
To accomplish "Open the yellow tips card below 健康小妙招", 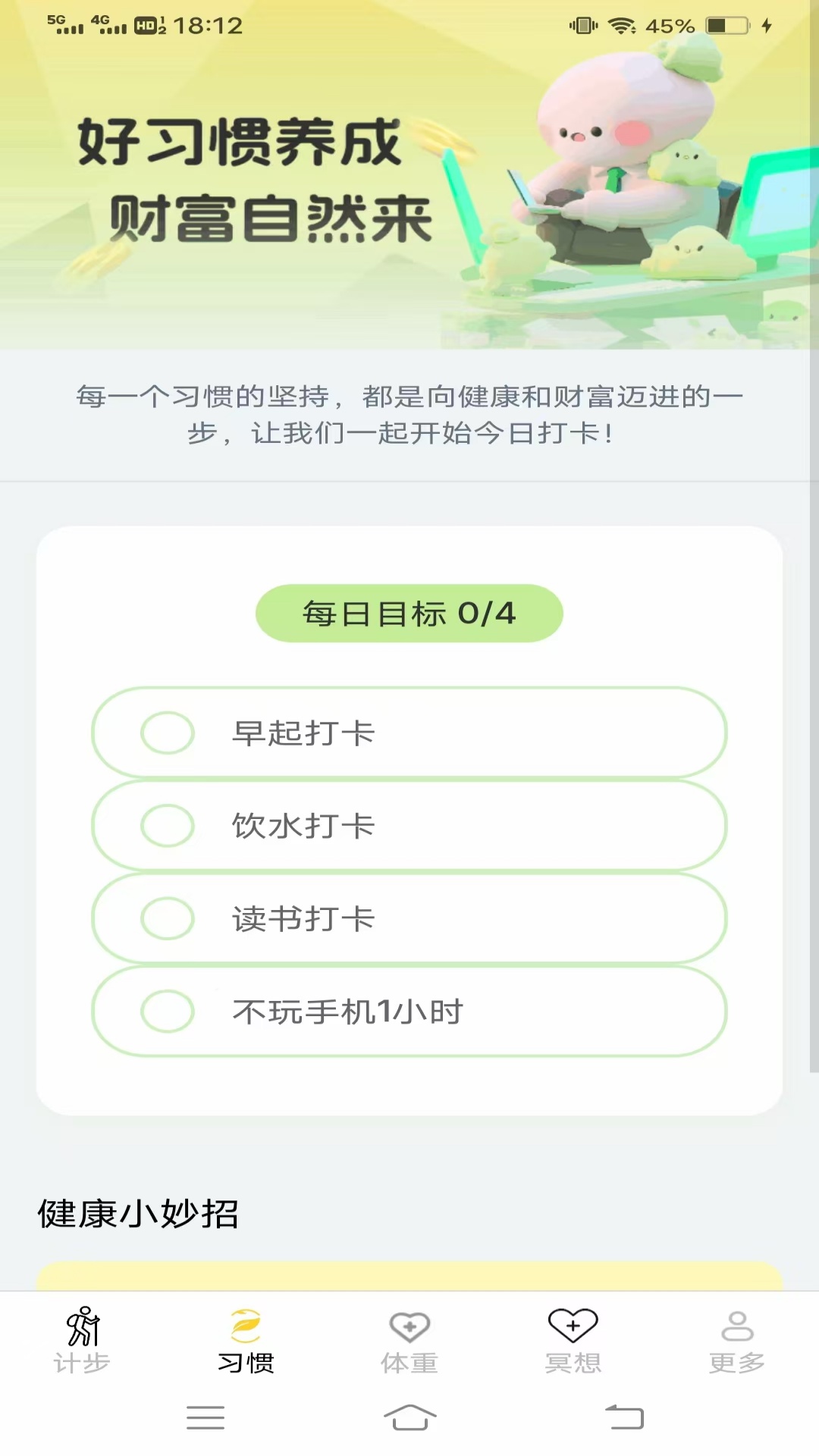I will point(409,1282).
